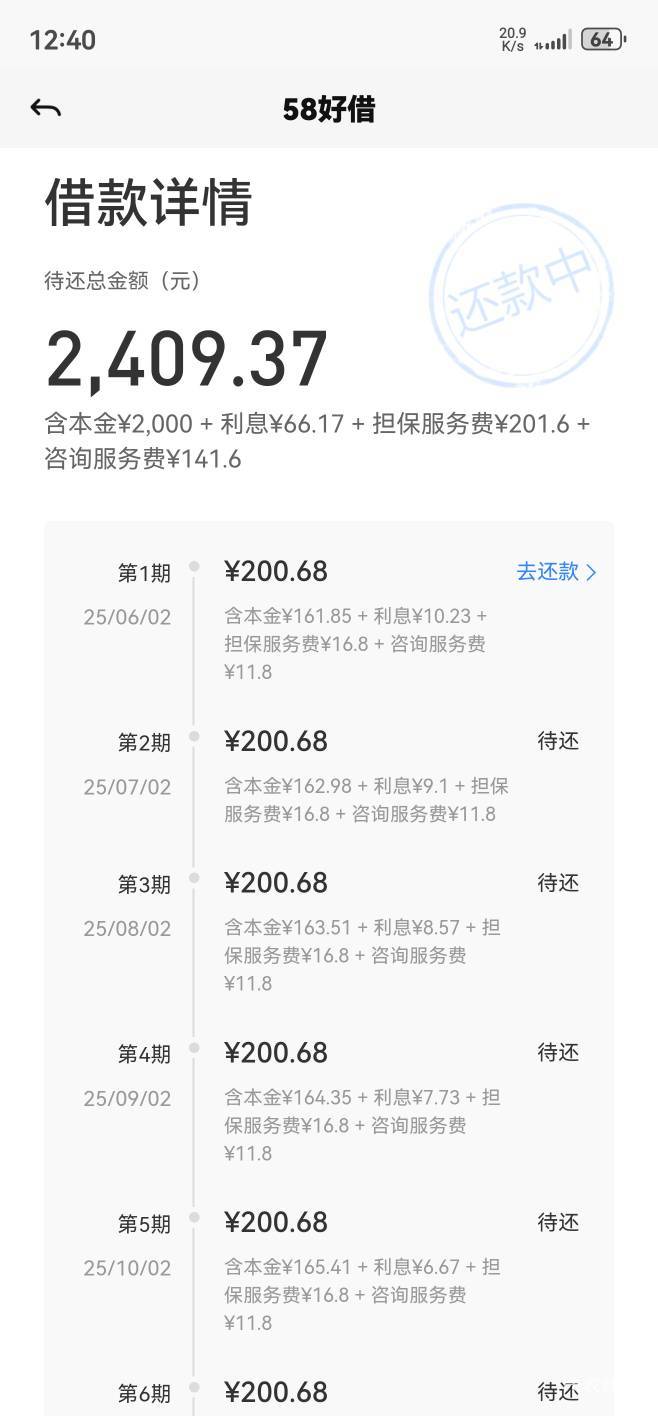This screenshot has width=658, height=1416.
Task: Go back using the top-left arrow
Action: pyautogui.click(x=46, y=108)
